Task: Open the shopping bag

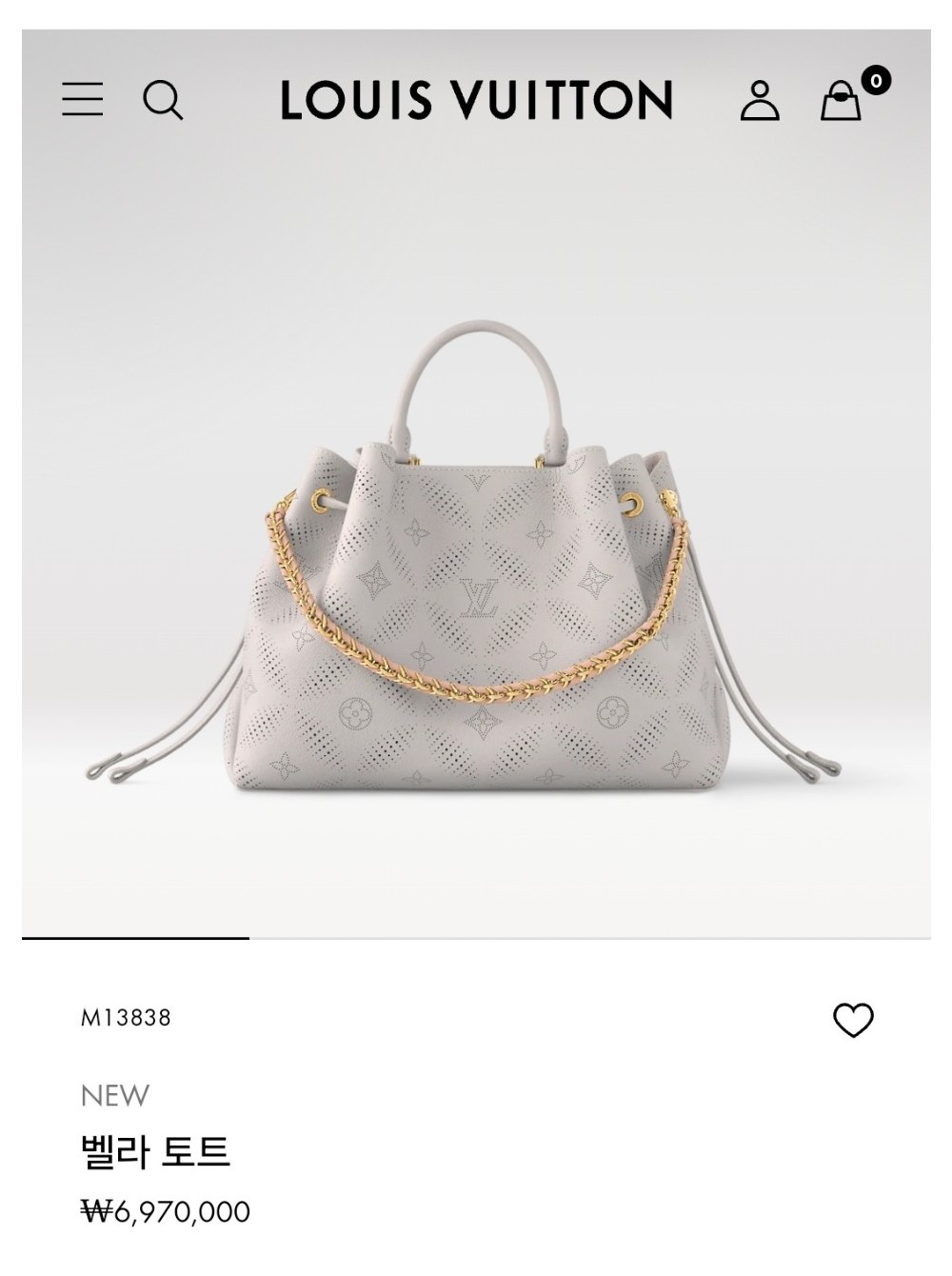Action: click(x=843, y=100)
